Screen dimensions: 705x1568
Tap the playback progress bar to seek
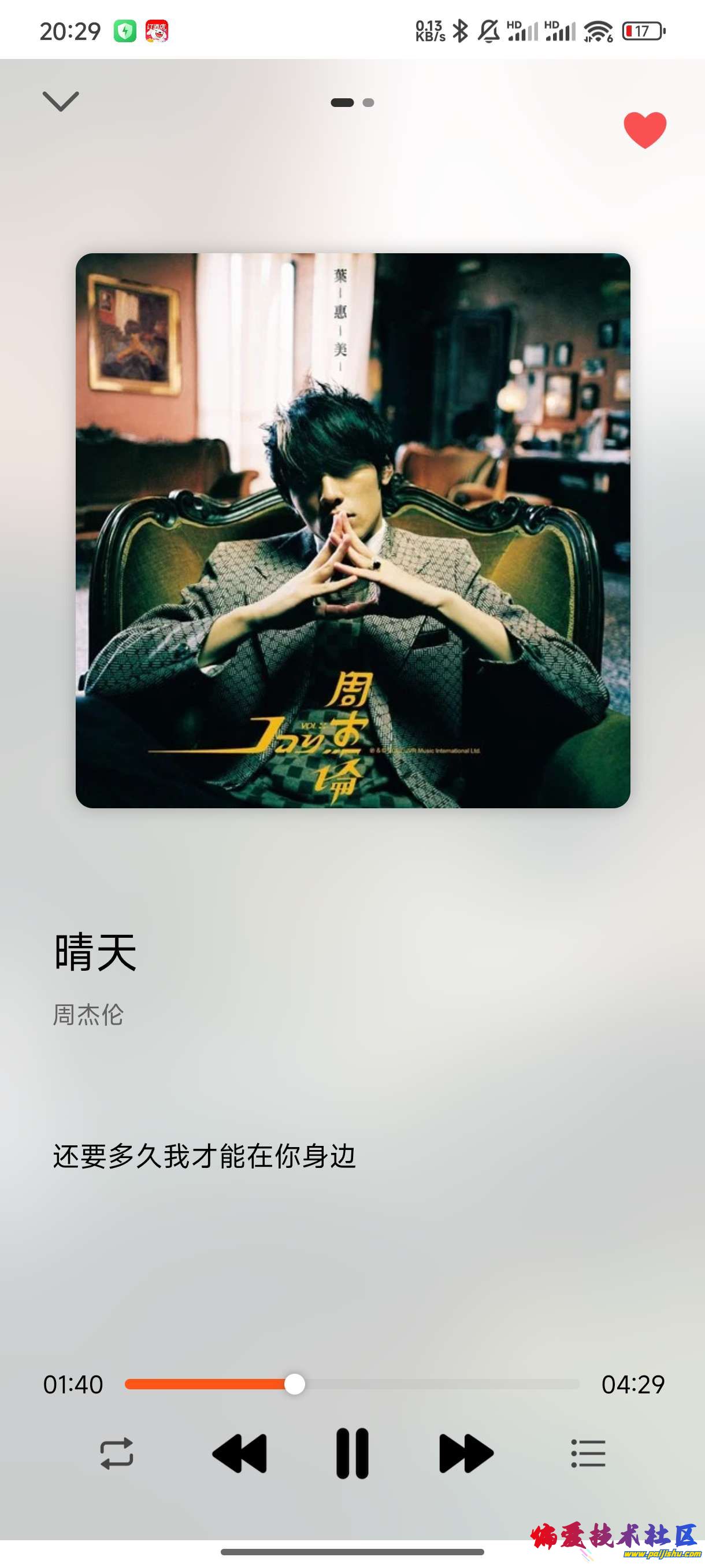(352, 1384)
